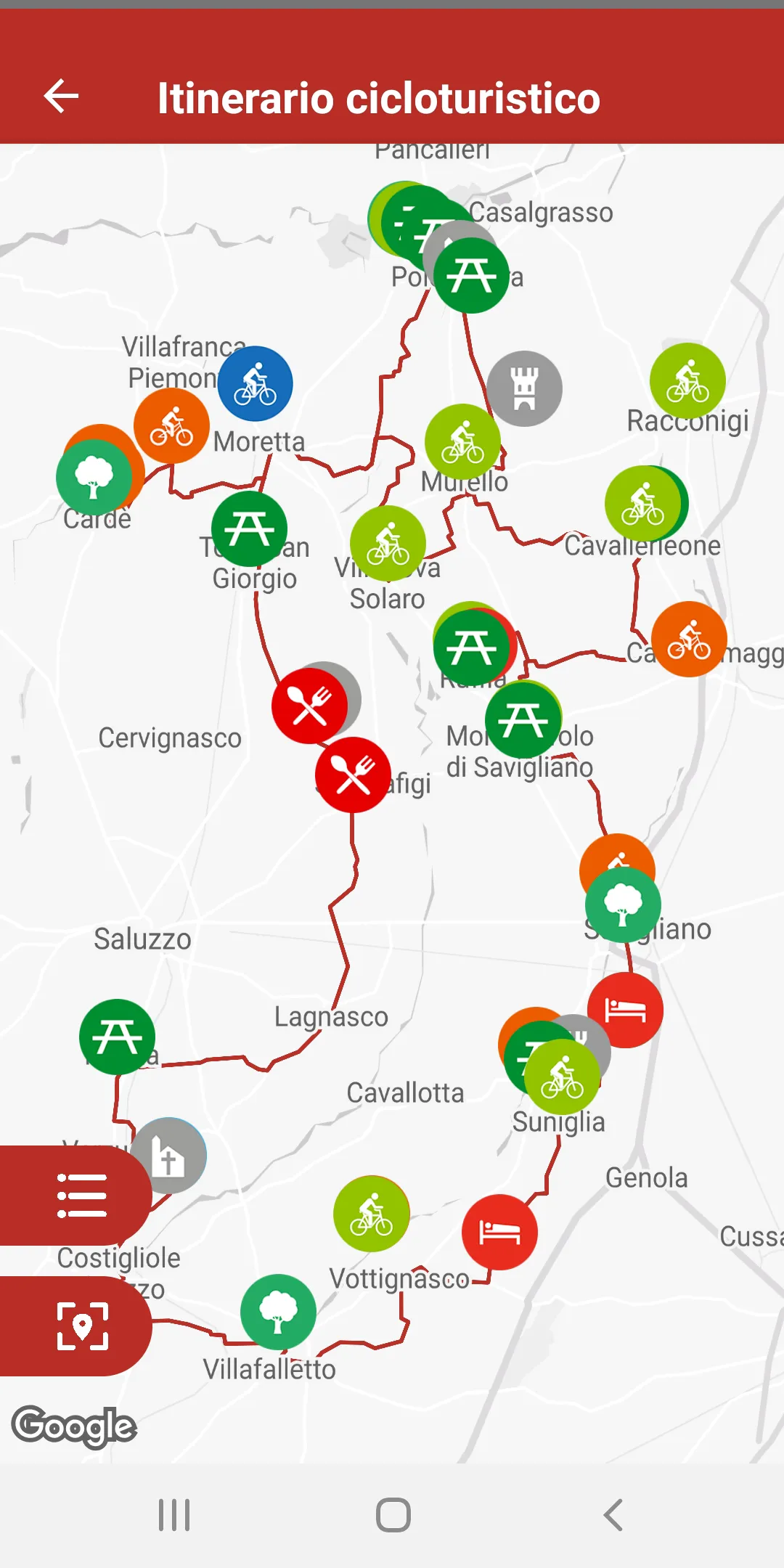Go to the system home screen
The image size is (784, 1568).
(x=393, y=1515)
